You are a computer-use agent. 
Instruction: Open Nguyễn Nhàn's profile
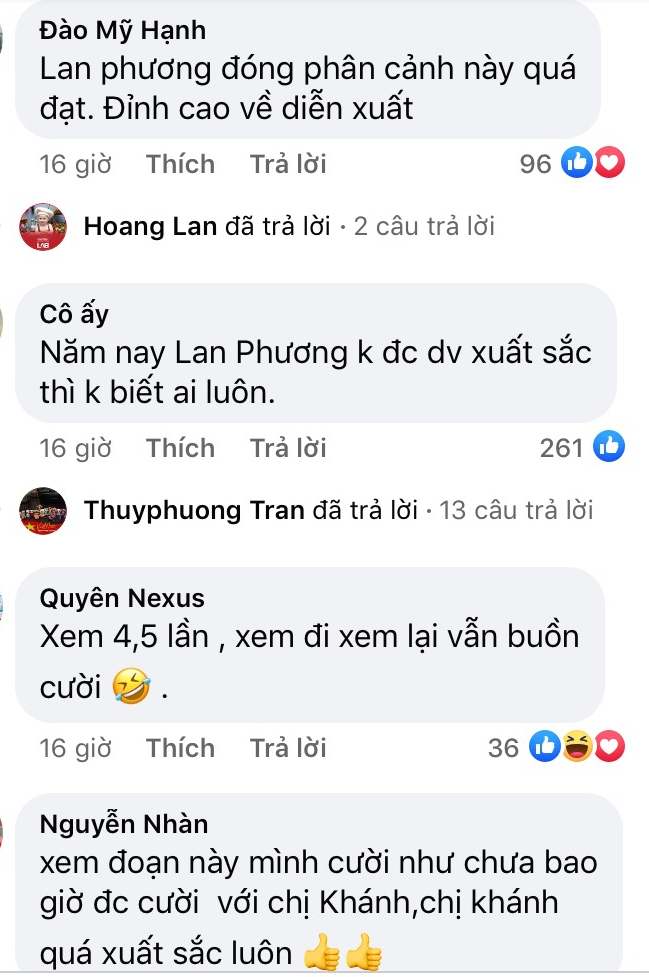coord(124,825)
